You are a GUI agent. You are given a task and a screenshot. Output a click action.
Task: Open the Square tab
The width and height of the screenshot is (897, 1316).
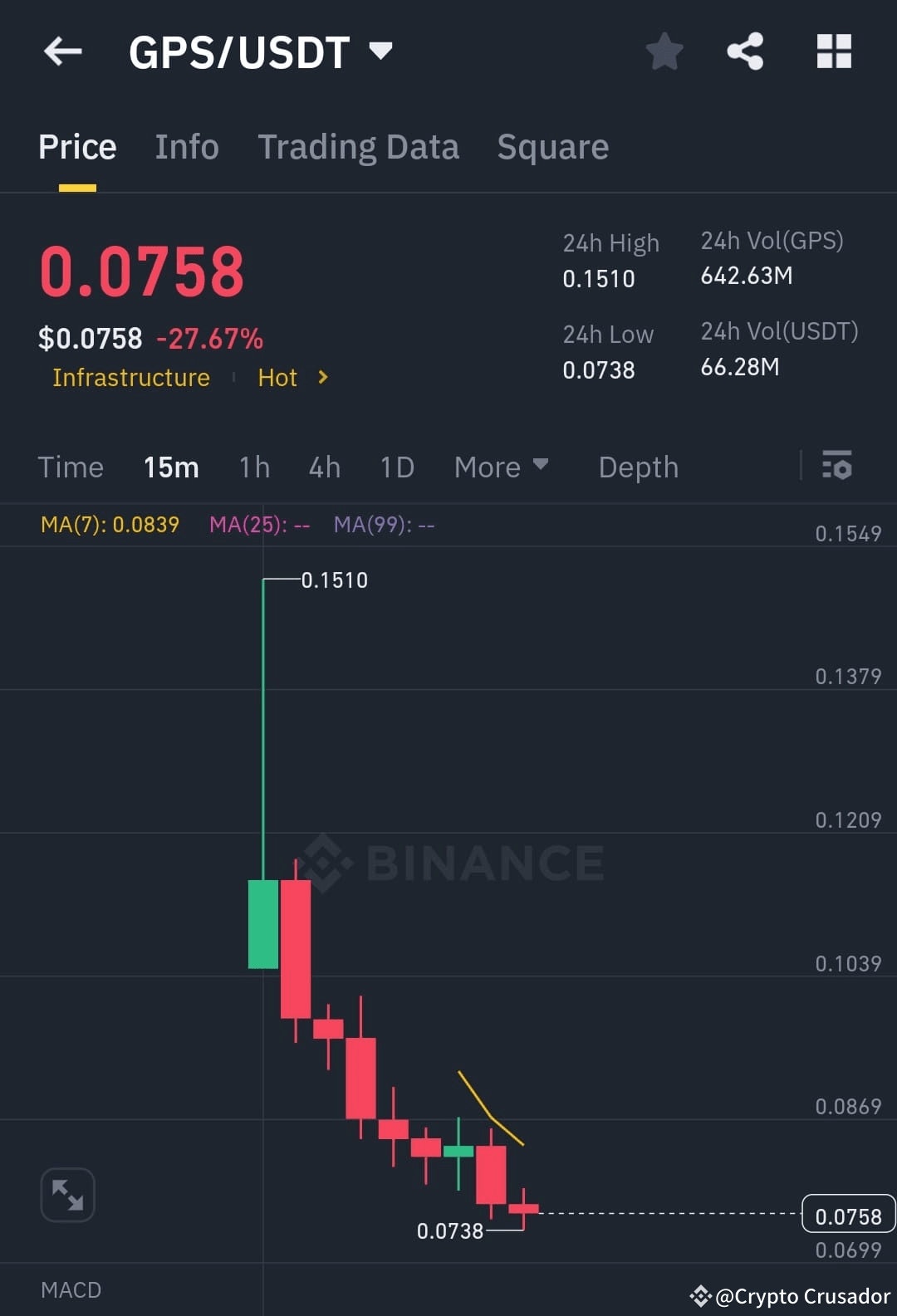coord(552,146)
